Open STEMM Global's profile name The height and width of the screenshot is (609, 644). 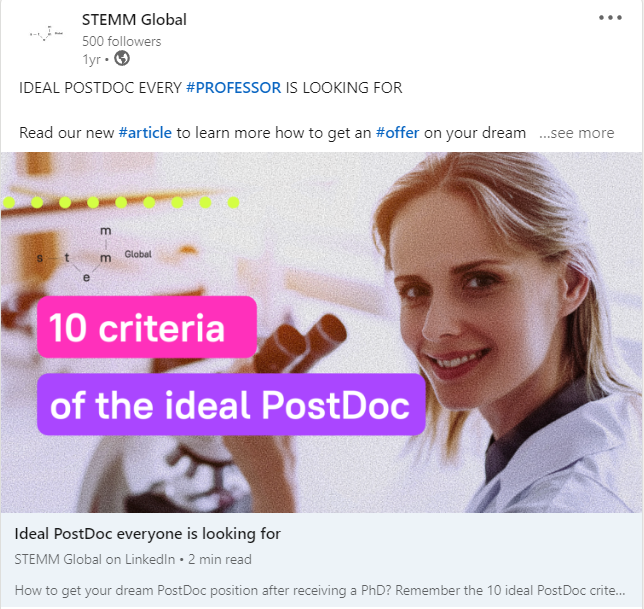(x=134, y=20)
